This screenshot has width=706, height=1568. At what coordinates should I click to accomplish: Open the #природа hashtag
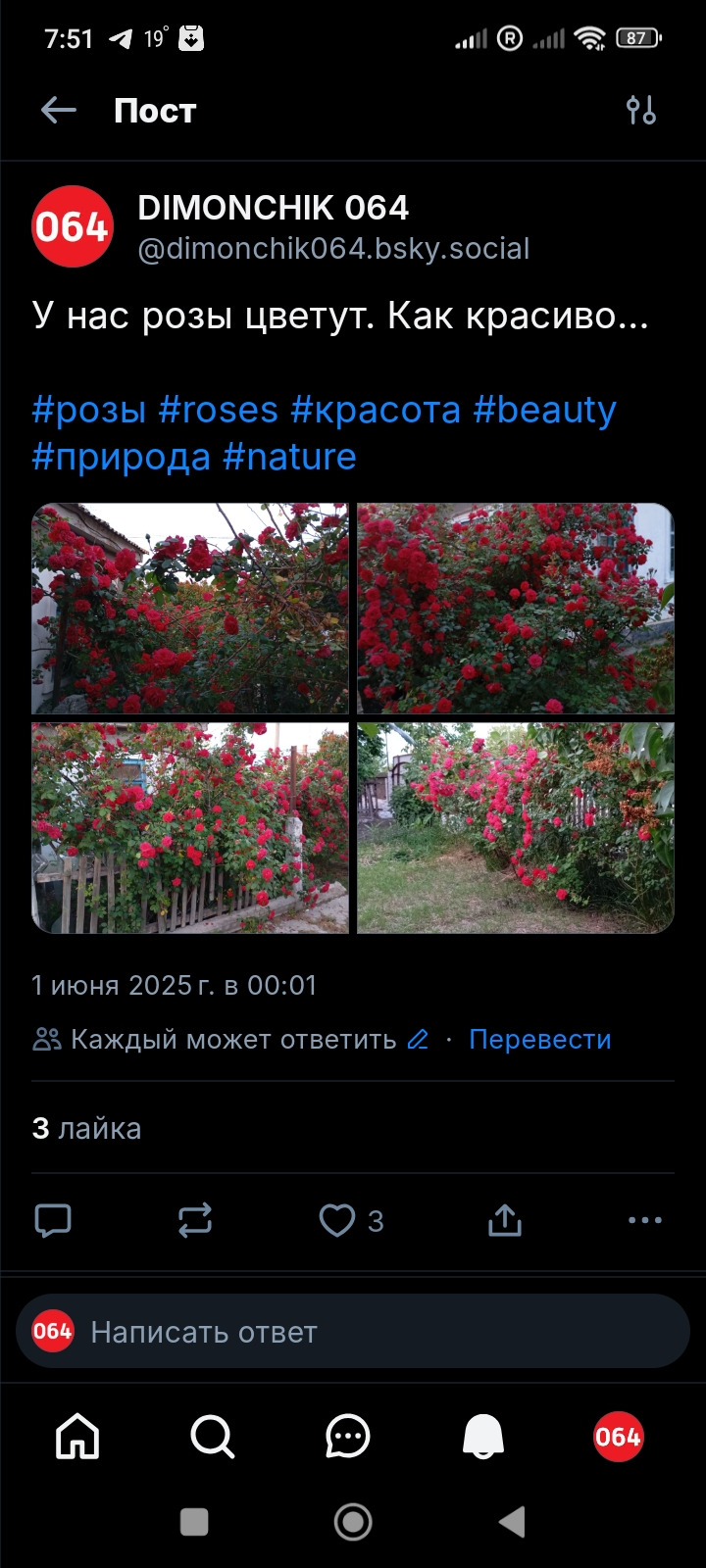click(122, 457)
